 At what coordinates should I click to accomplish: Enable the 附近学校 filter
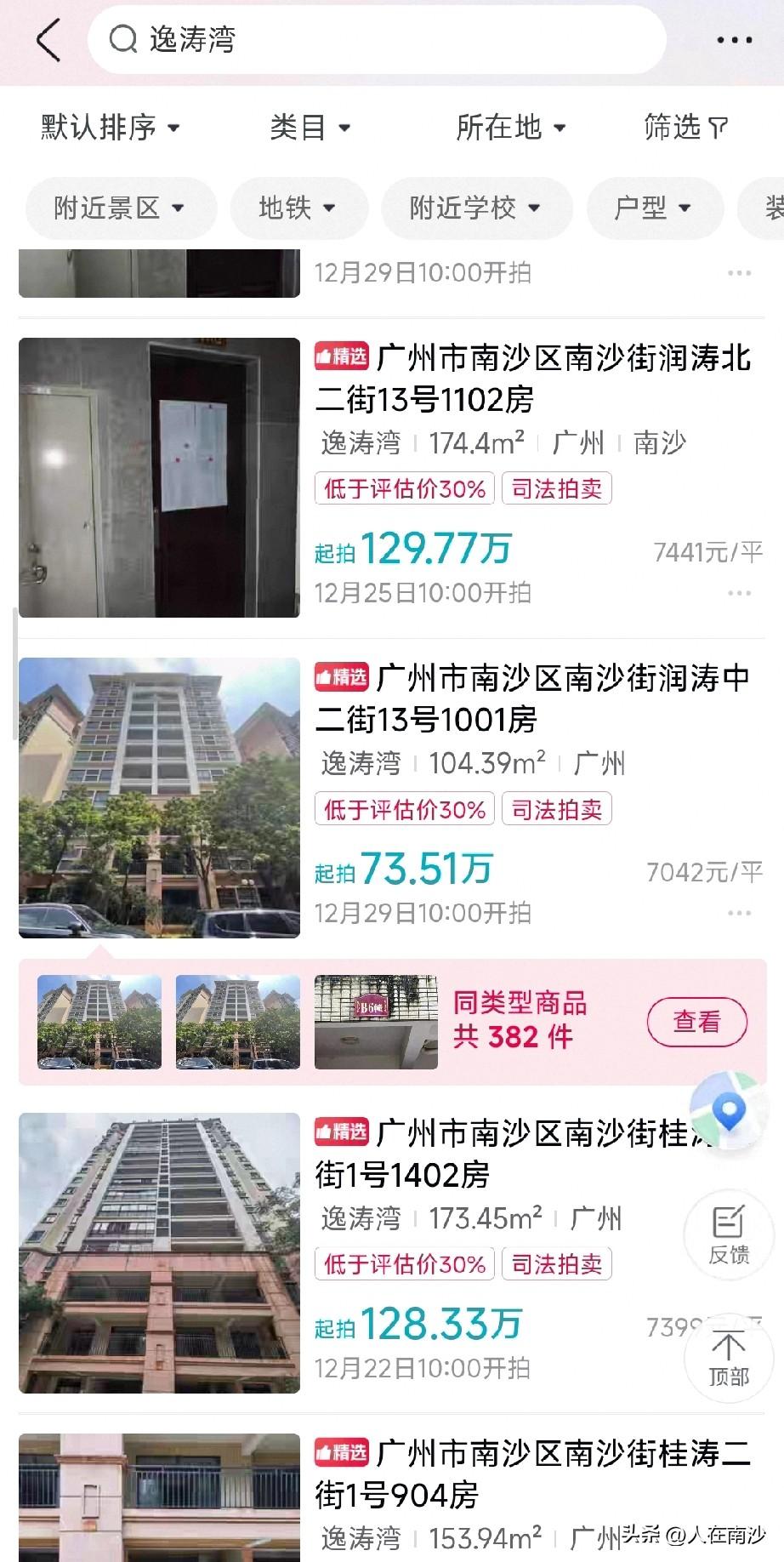point(475,208)
